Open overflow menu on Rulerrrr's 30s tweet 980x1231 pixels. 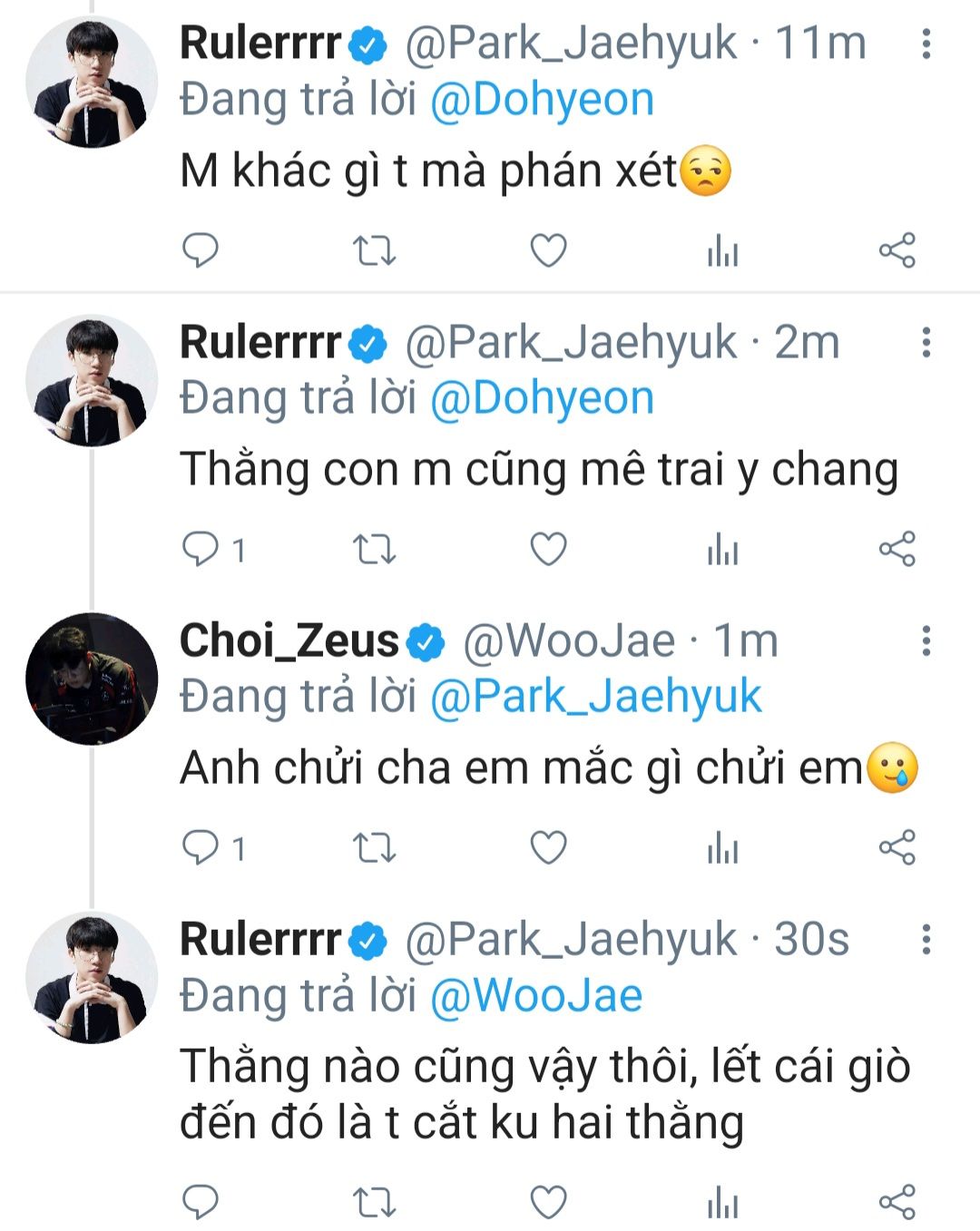click(x=926, y=940)
